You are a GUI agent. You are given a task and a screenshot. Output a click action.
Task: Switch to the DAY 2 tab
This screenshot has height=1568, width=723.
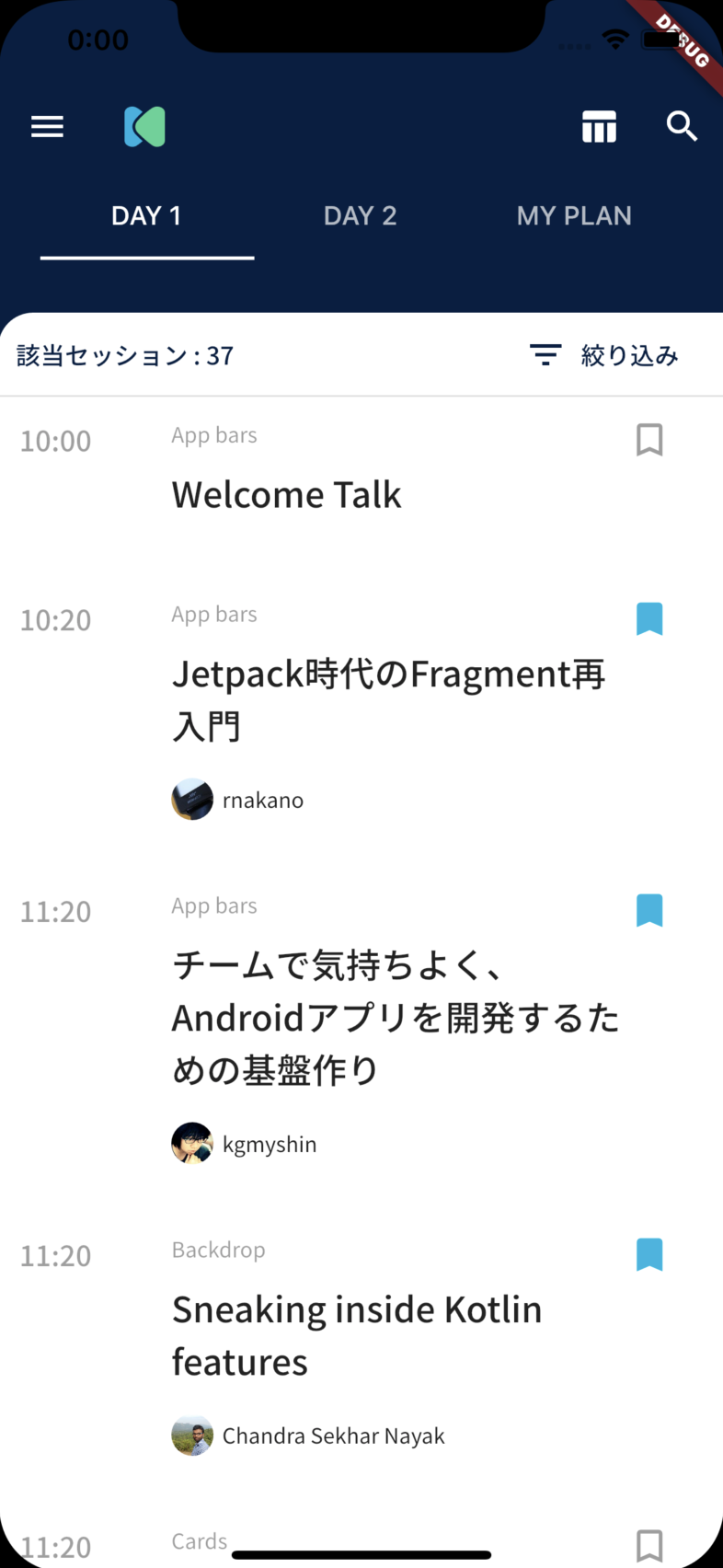pos(361,215)
